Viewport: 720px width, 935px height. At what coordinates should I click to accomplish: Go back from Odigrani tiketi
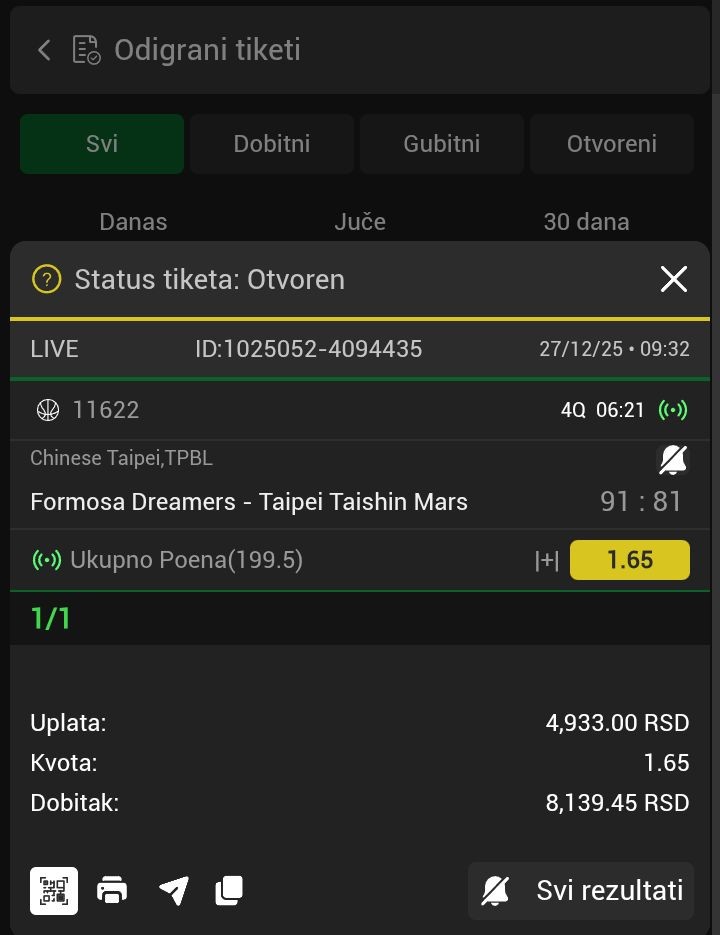point(44,50)
